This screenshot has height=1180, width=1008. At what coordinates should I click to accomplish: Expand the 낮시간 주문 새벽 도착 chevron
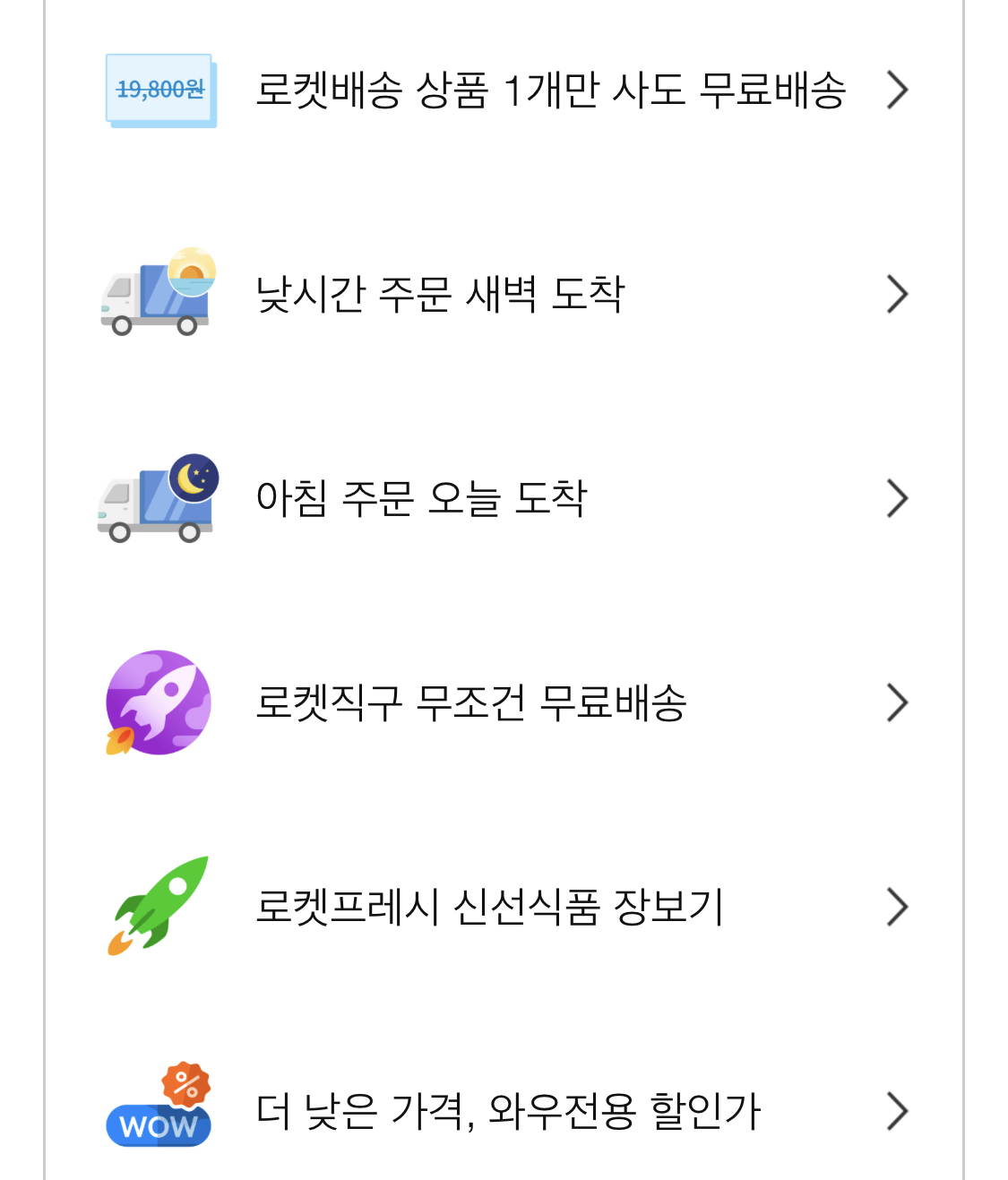pyautogui.click(x=896, y=291)
